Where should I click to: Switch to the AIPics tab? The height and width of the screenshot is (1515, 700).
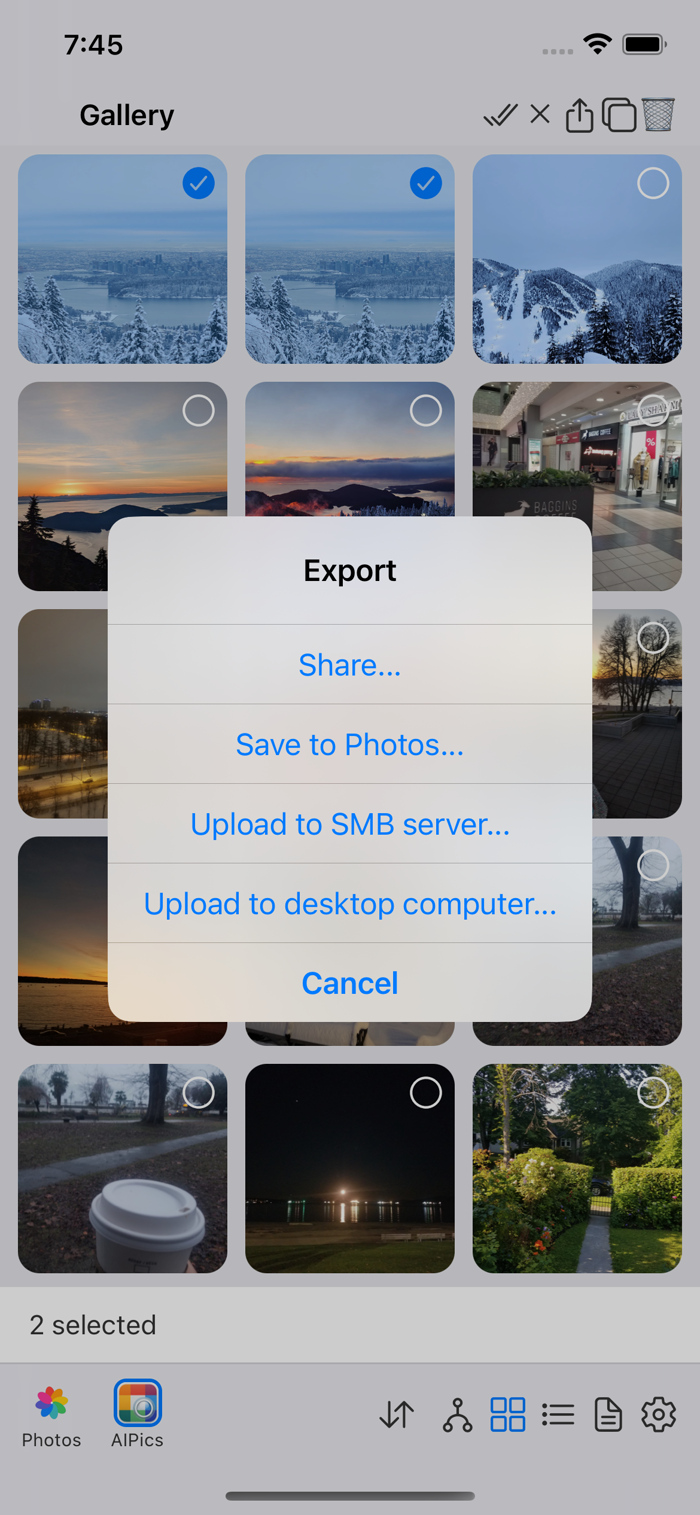coord(138,1416)
